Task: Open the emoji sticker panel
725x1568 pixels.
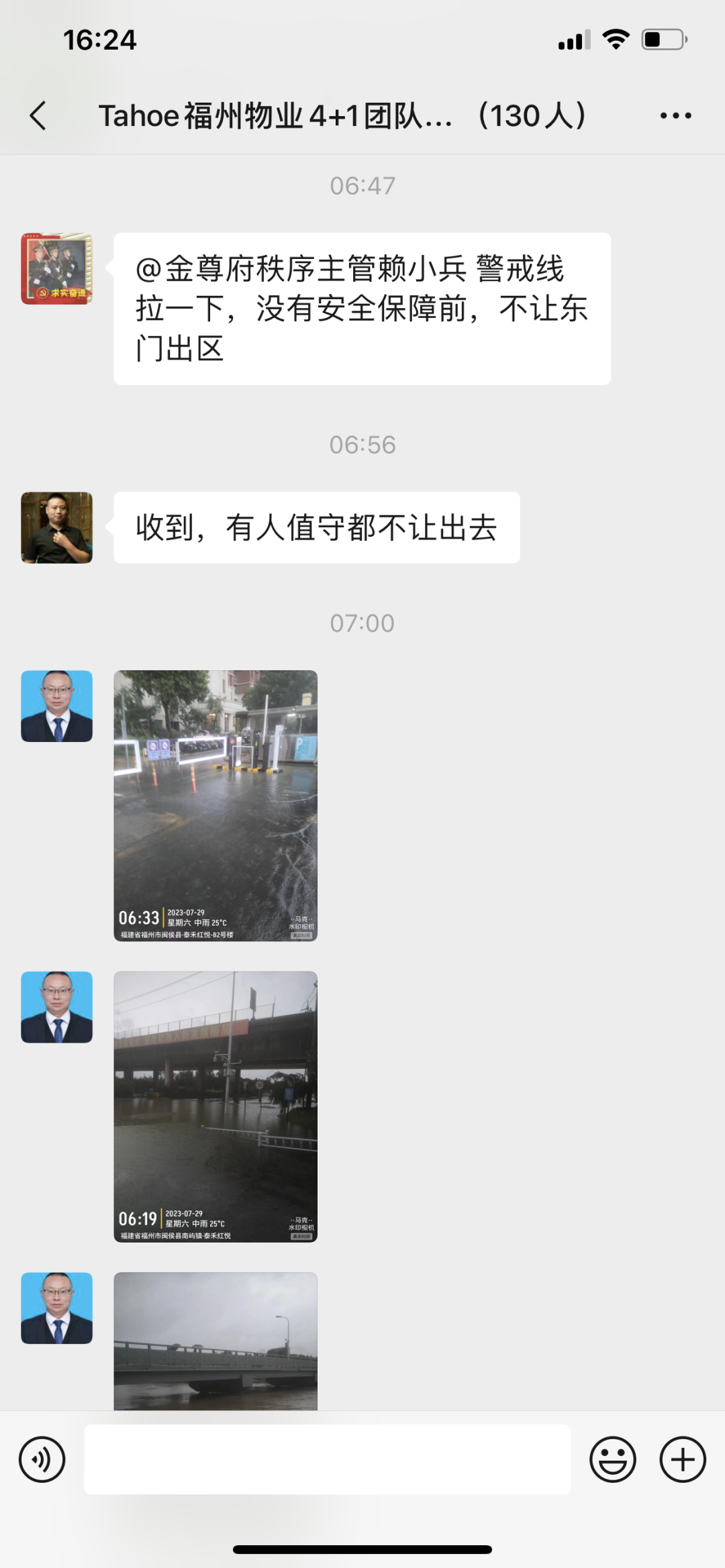Action: [x=612, y=1459]
